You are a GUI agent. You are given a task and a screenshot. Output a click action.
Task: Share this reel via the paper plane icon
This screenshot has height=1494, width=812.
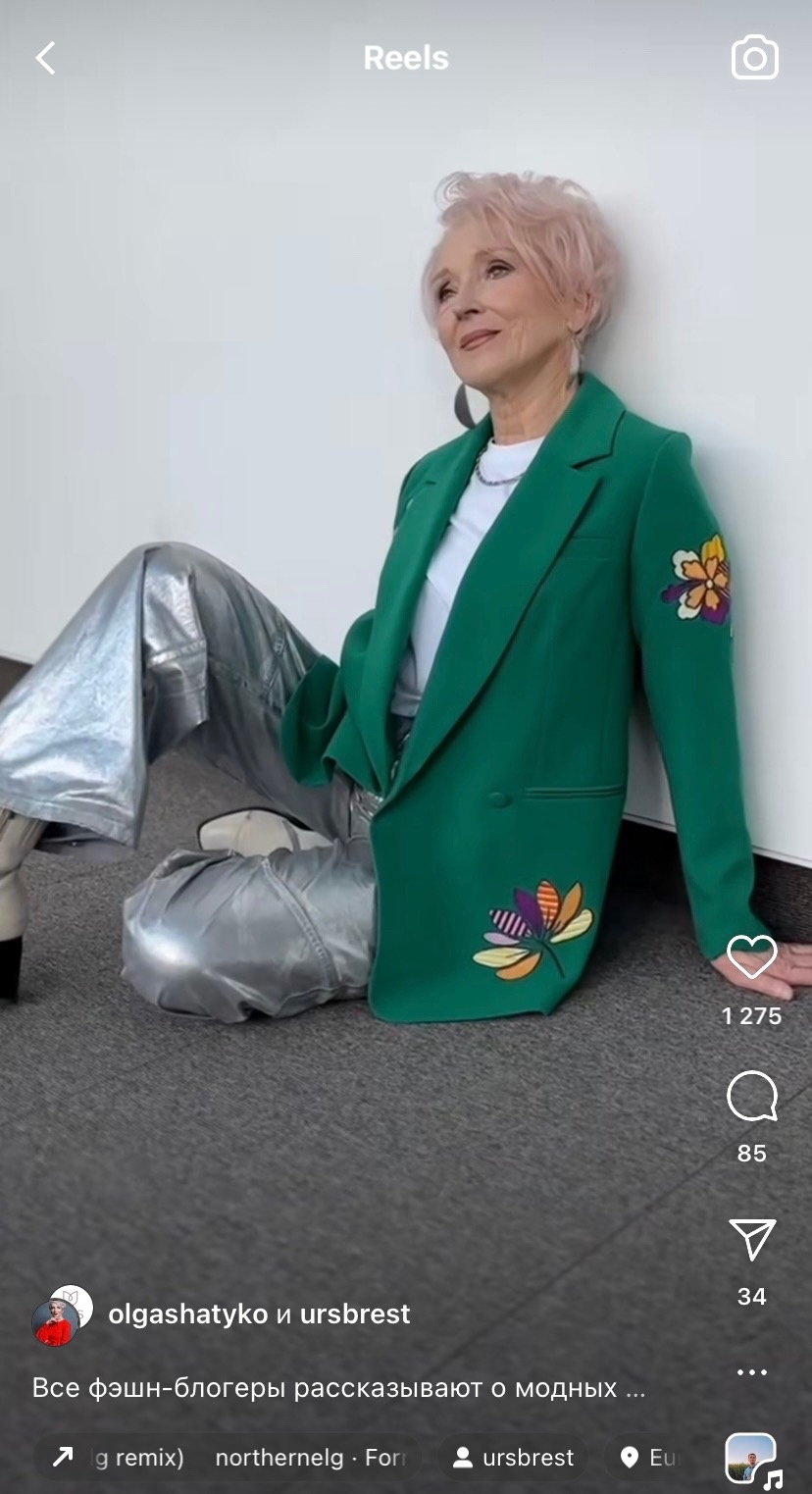[751, 1240]
